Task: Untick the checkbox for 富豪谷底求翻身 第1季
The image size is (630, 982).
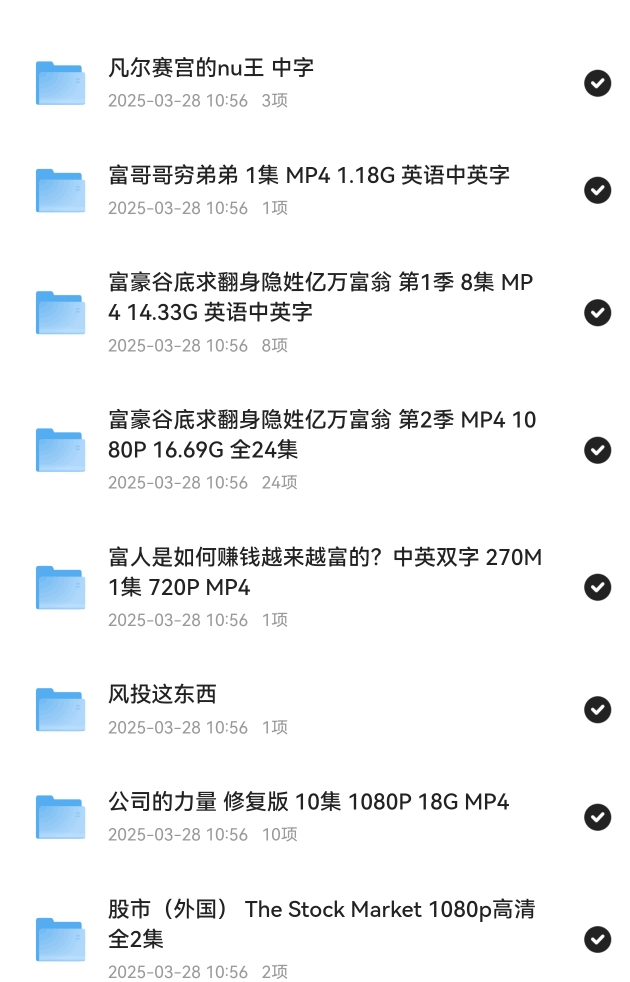Action: click(x=597, y=313)
